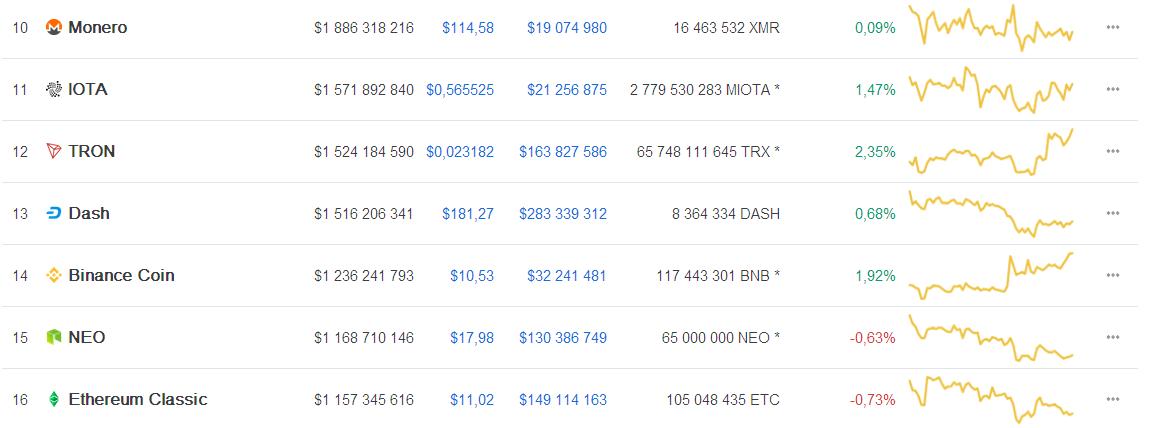Open the more options menu for IOTA
1173x428 pixels.
point(1112,90)
